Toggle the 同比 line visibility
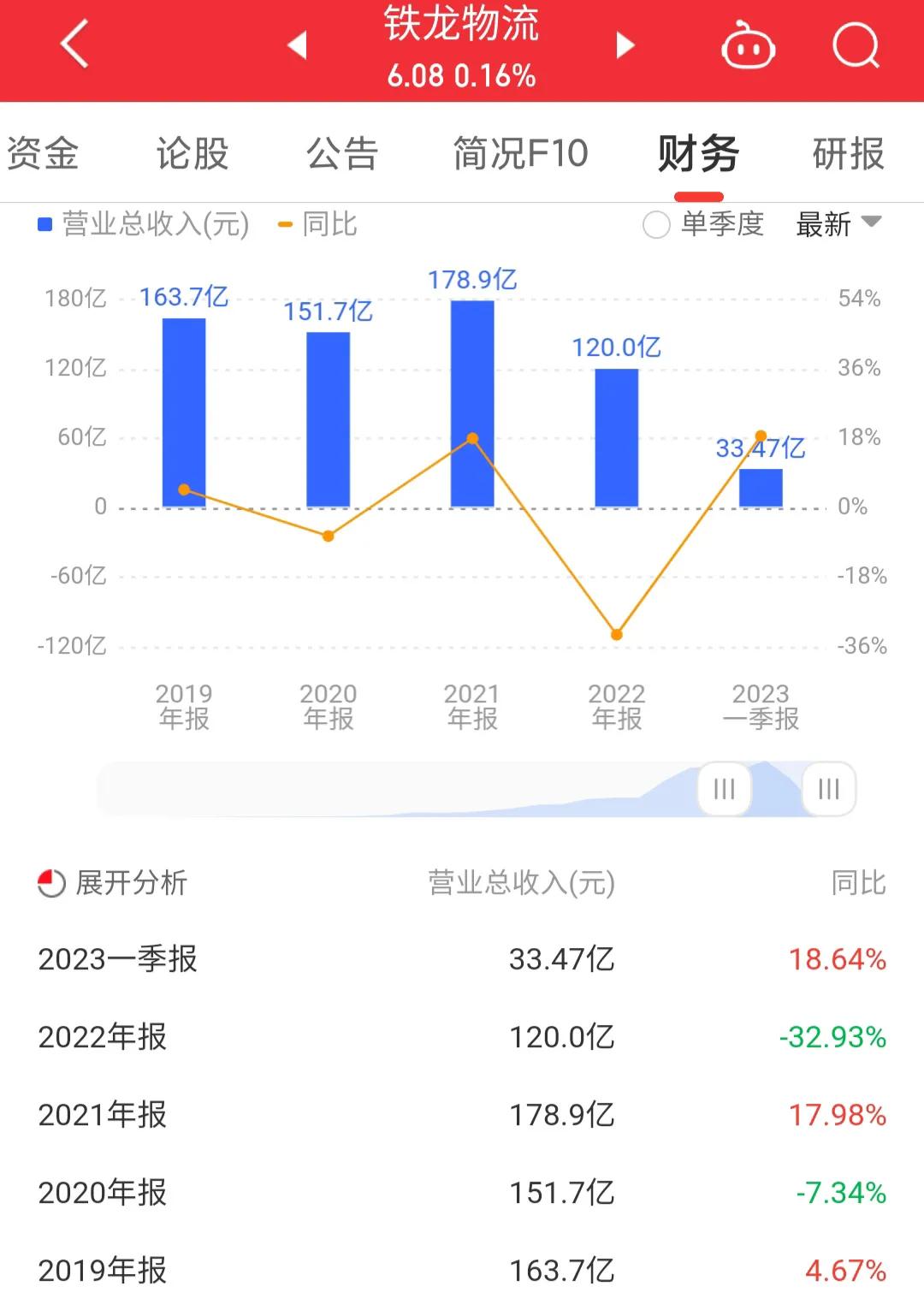Screen dimensions: 924x1298 point(329,225)
